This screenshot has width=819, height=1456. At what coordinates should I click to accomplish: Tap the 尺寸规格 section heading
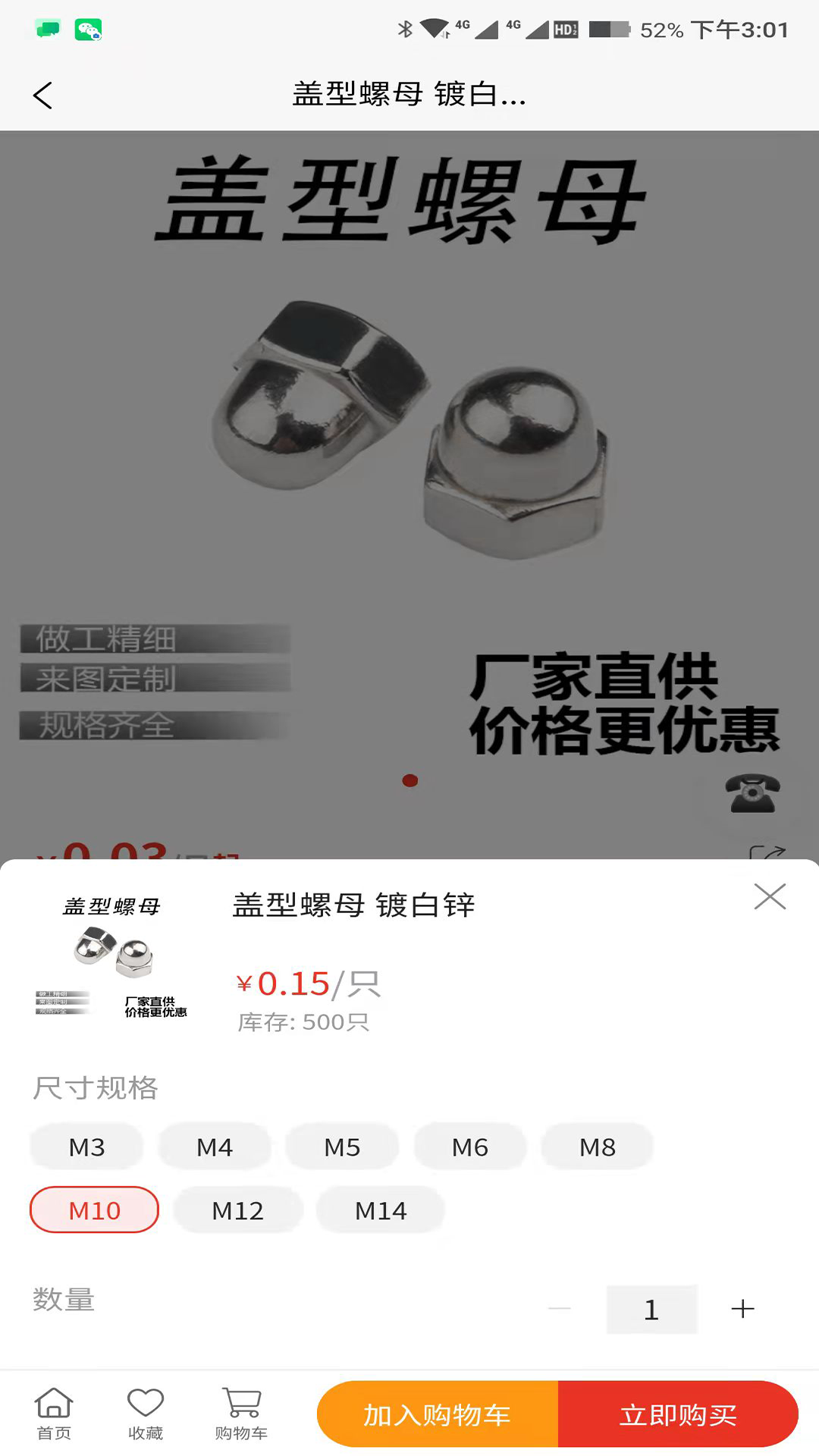[x=96, y=1087]
